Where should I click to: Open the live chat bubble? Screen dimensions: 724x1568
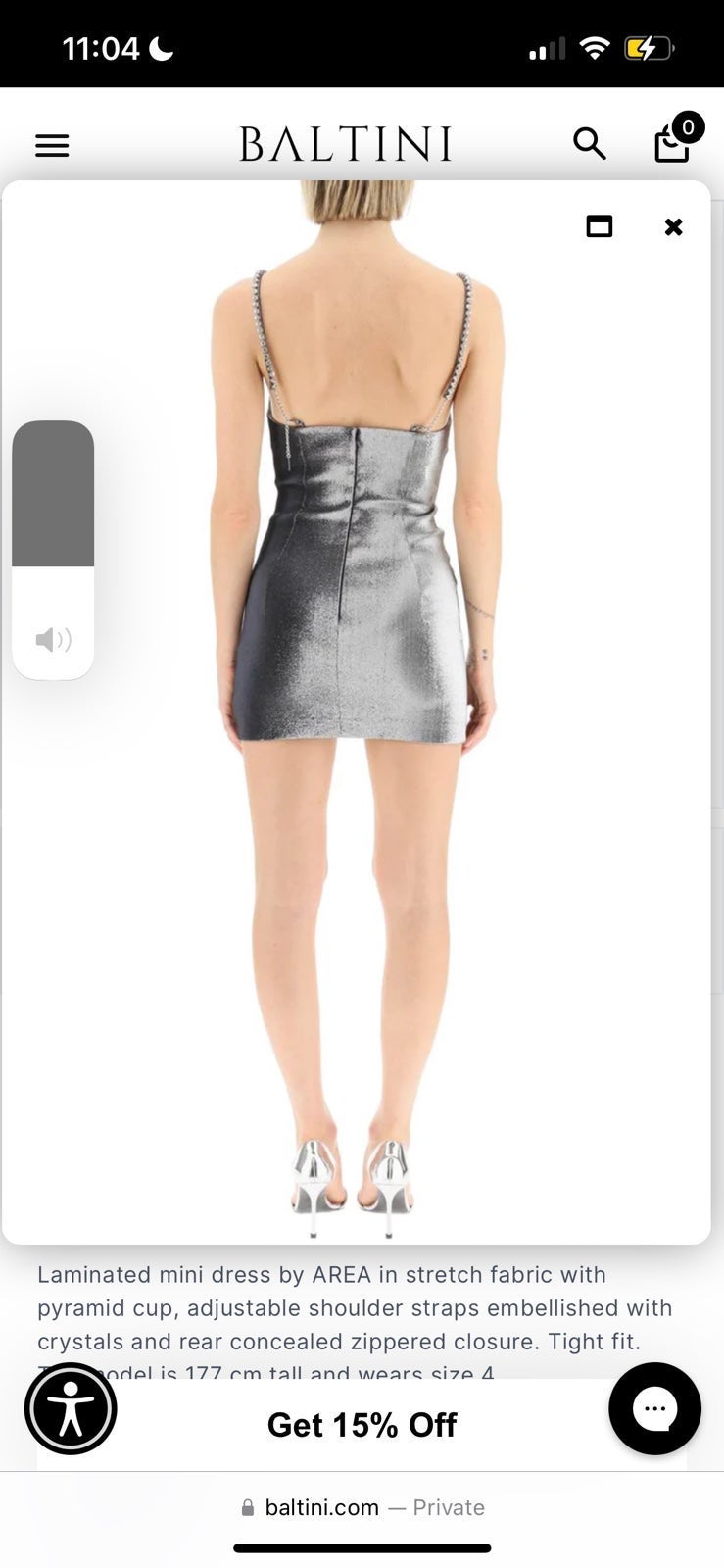click(654, 1408)
